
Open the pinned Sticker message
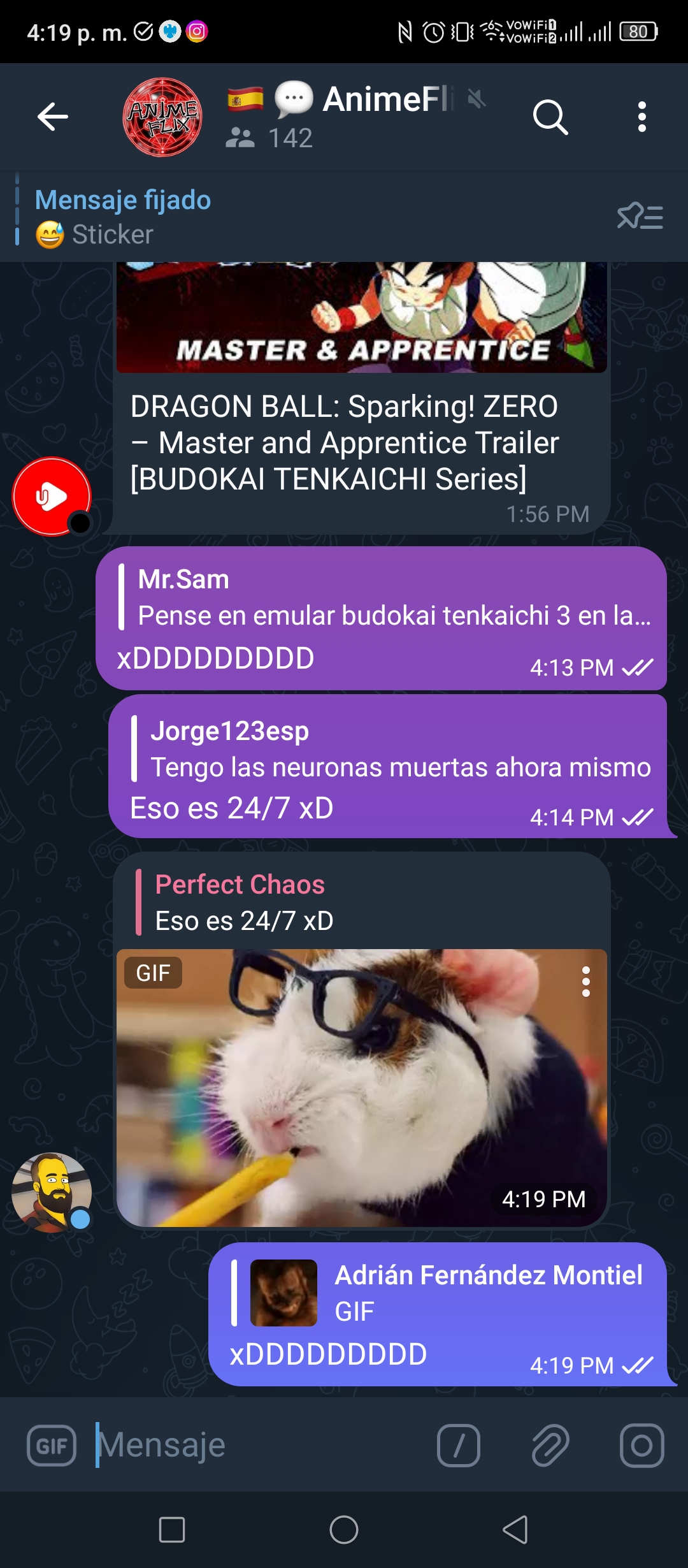tap(306, 217)
